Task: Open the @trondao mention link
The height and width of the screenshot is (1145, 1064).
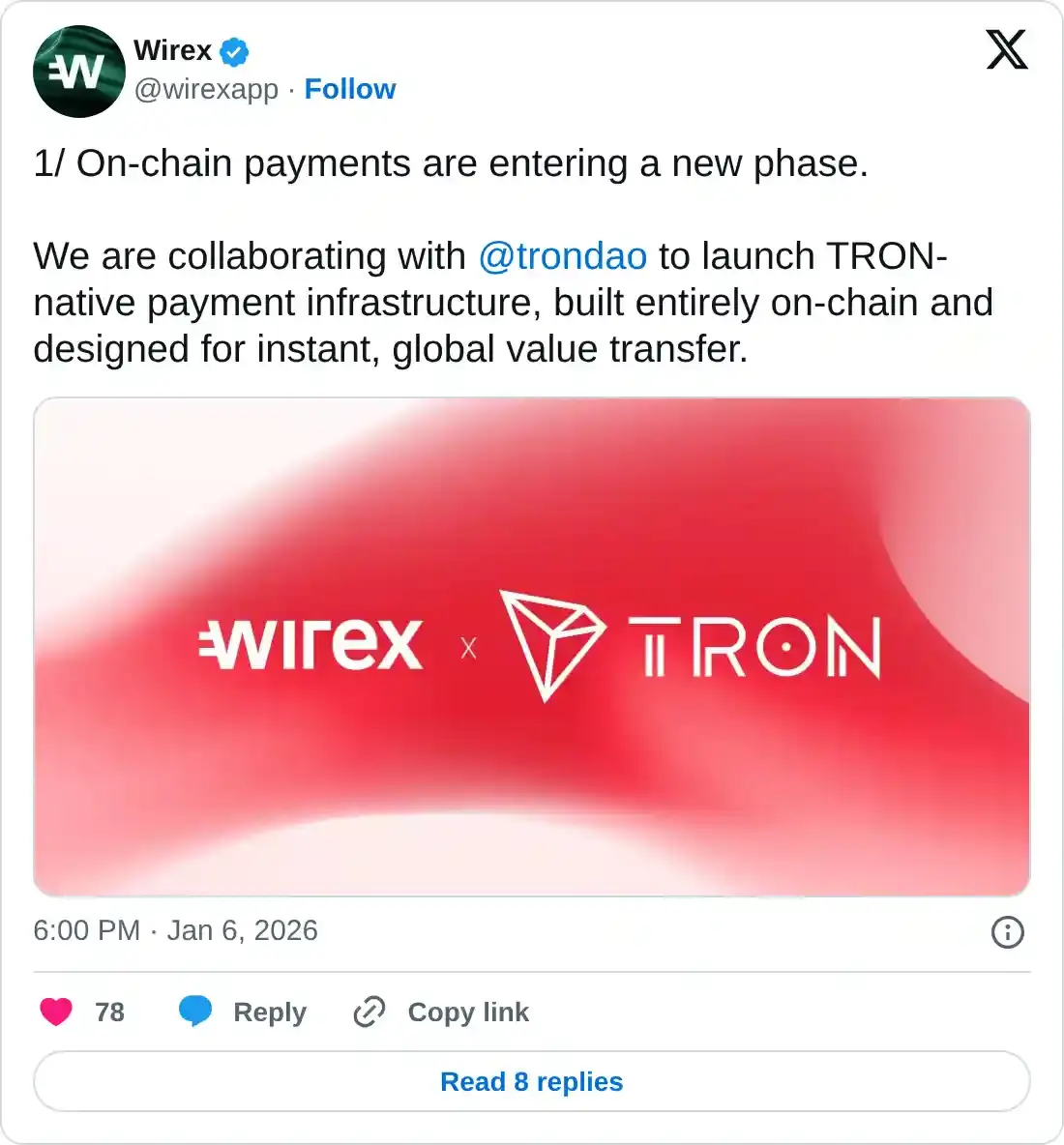Action: (x=562, y=256)
